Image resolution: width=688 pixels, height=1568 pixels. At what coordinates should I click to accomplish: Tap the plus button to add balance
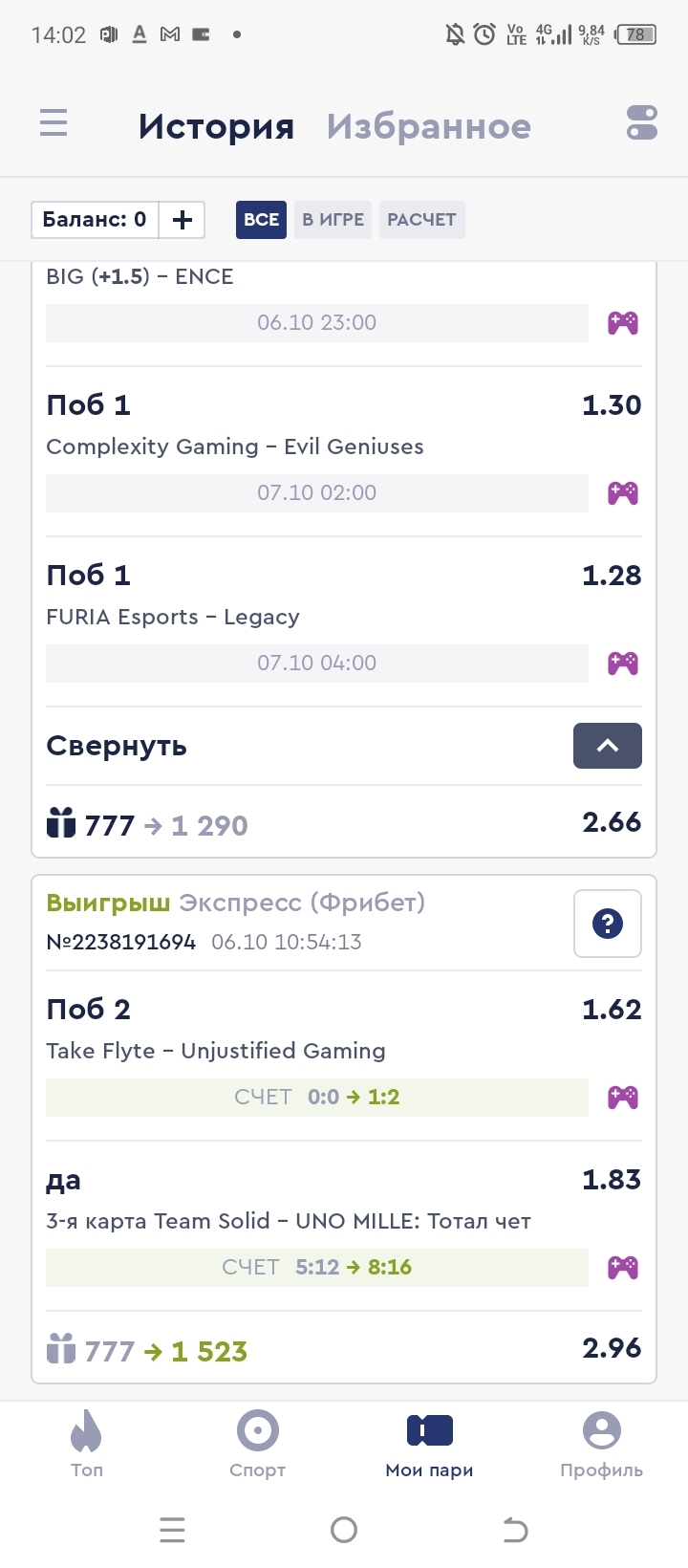(182, 220)
